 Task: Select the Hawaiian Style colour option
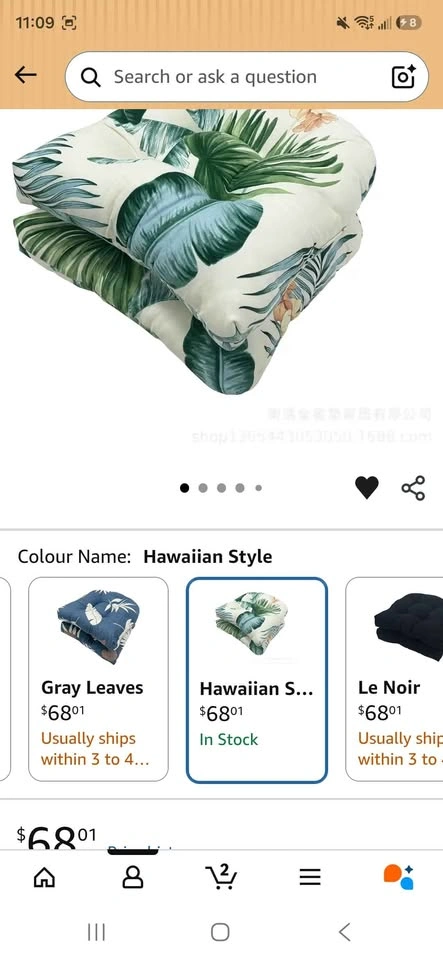pos(257,680)
